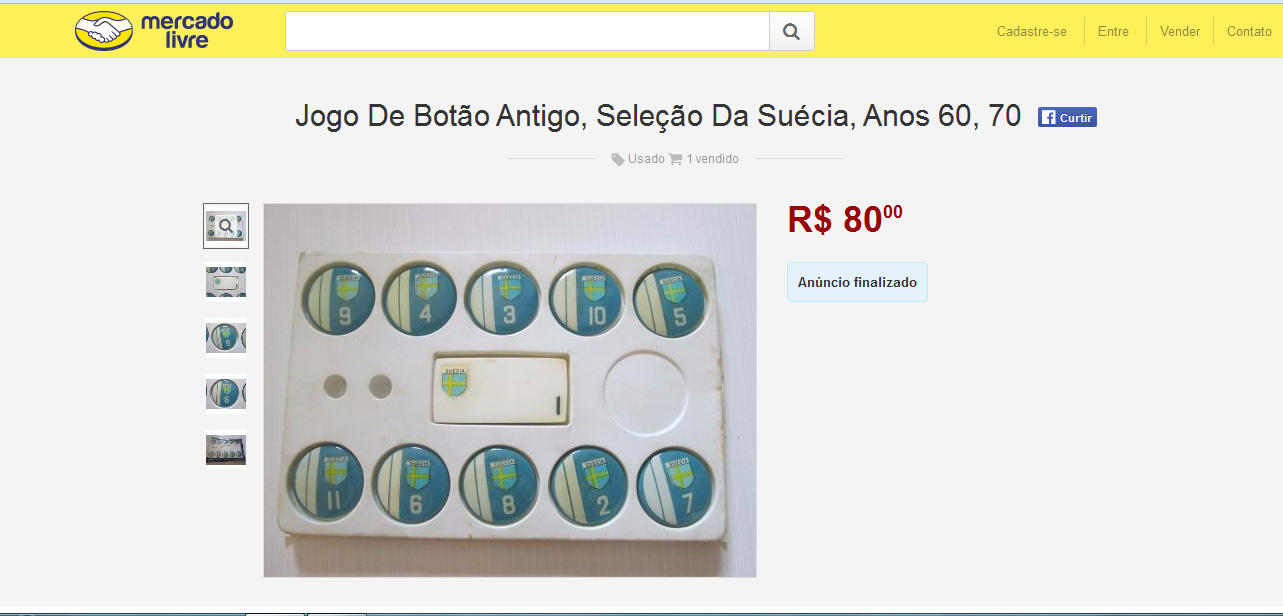
Task: View the second photo thumbnail
Action: tap(226, 281)
